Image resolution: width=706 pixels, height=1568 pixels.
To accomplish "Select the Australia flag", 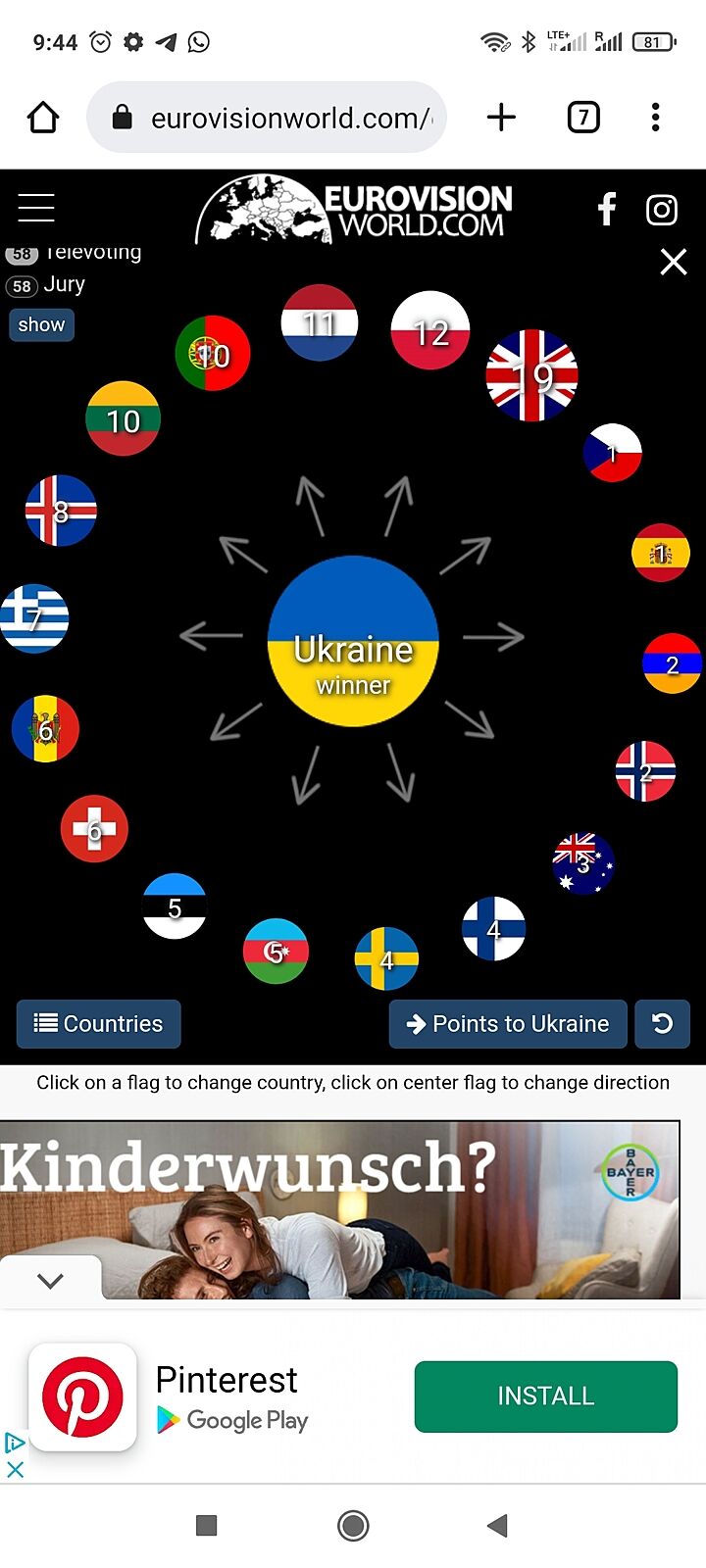I will point(583,863).
